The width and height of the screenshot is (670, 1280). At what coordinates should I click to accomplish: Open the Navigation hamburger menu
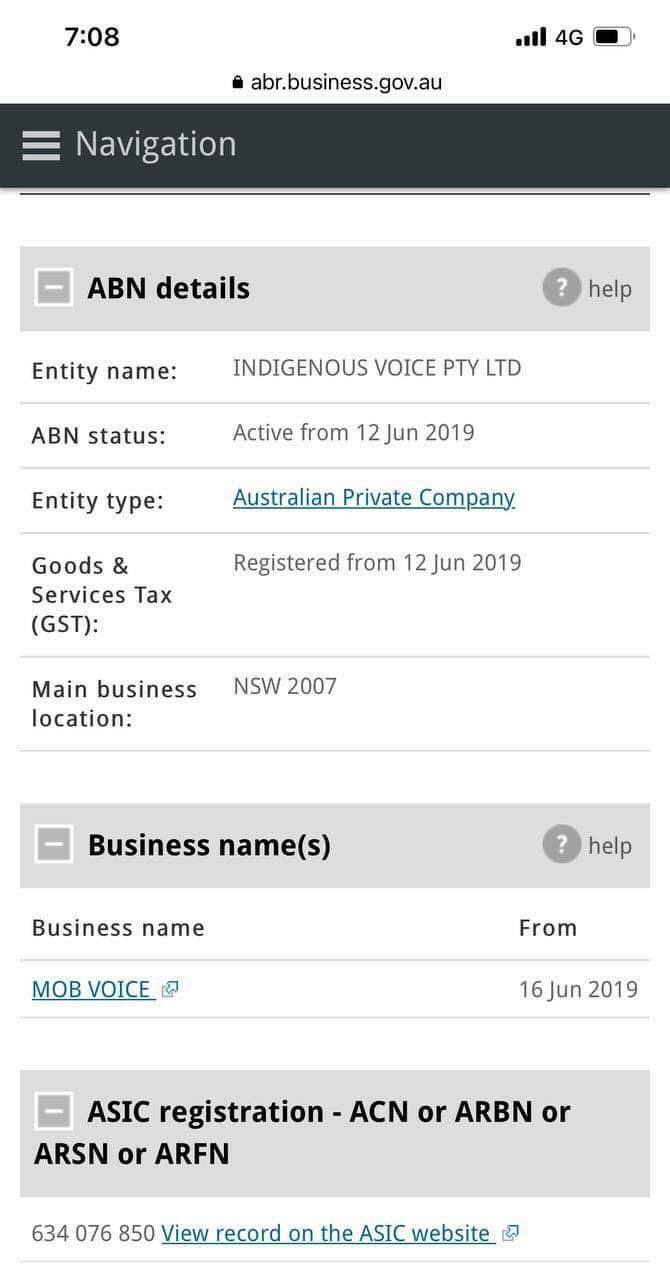(41, 146)
